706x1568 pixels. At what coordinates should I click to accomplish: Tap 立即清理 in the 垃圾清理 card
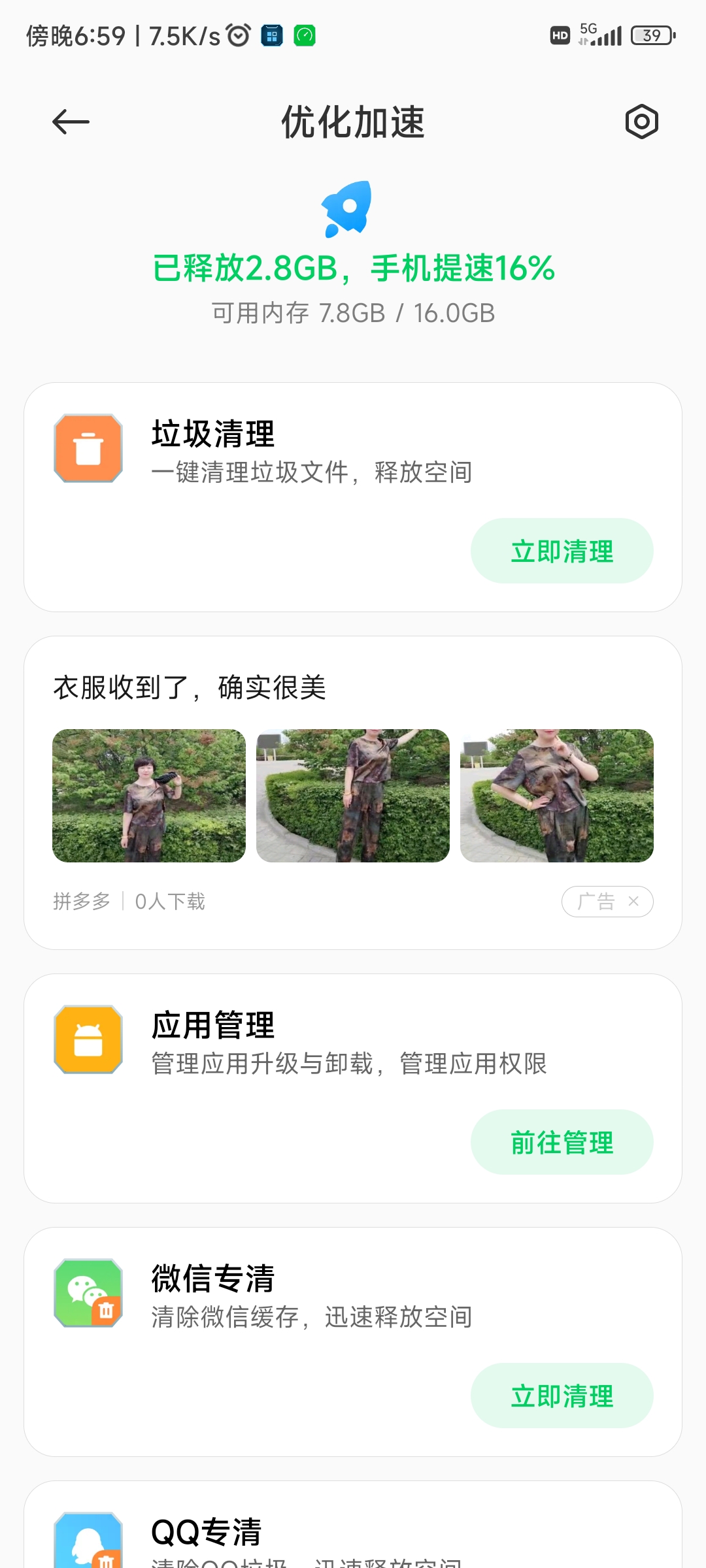click(x=562, y=551)
